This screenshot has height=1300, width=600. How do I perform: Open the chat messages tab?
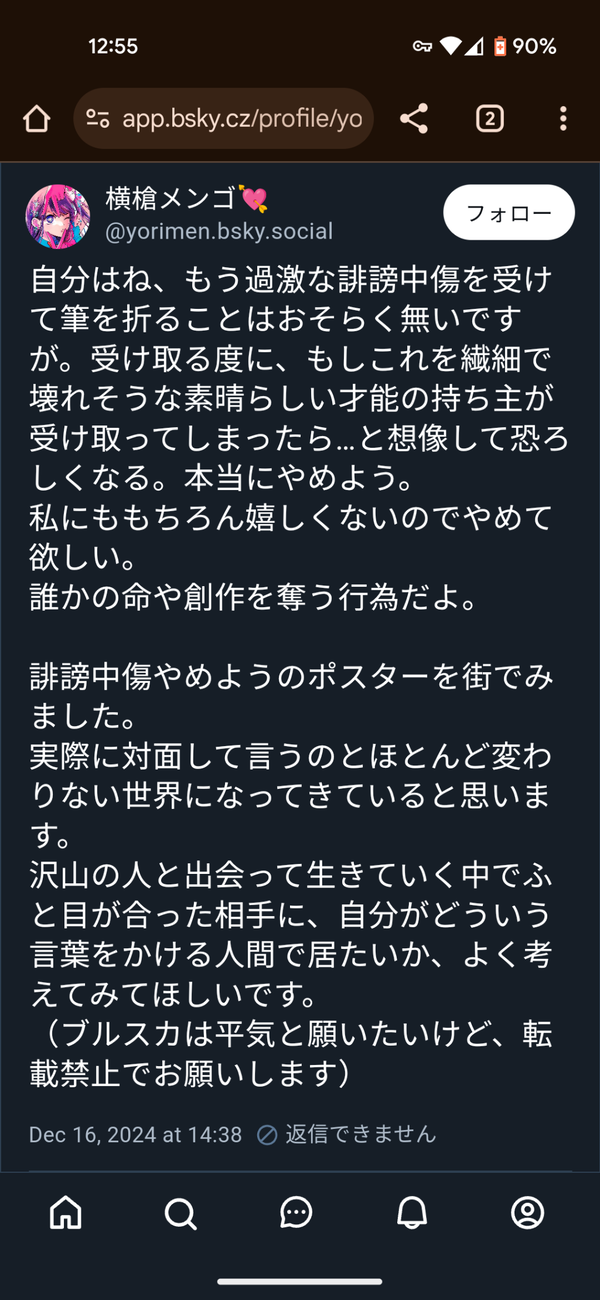(296, 1213)
